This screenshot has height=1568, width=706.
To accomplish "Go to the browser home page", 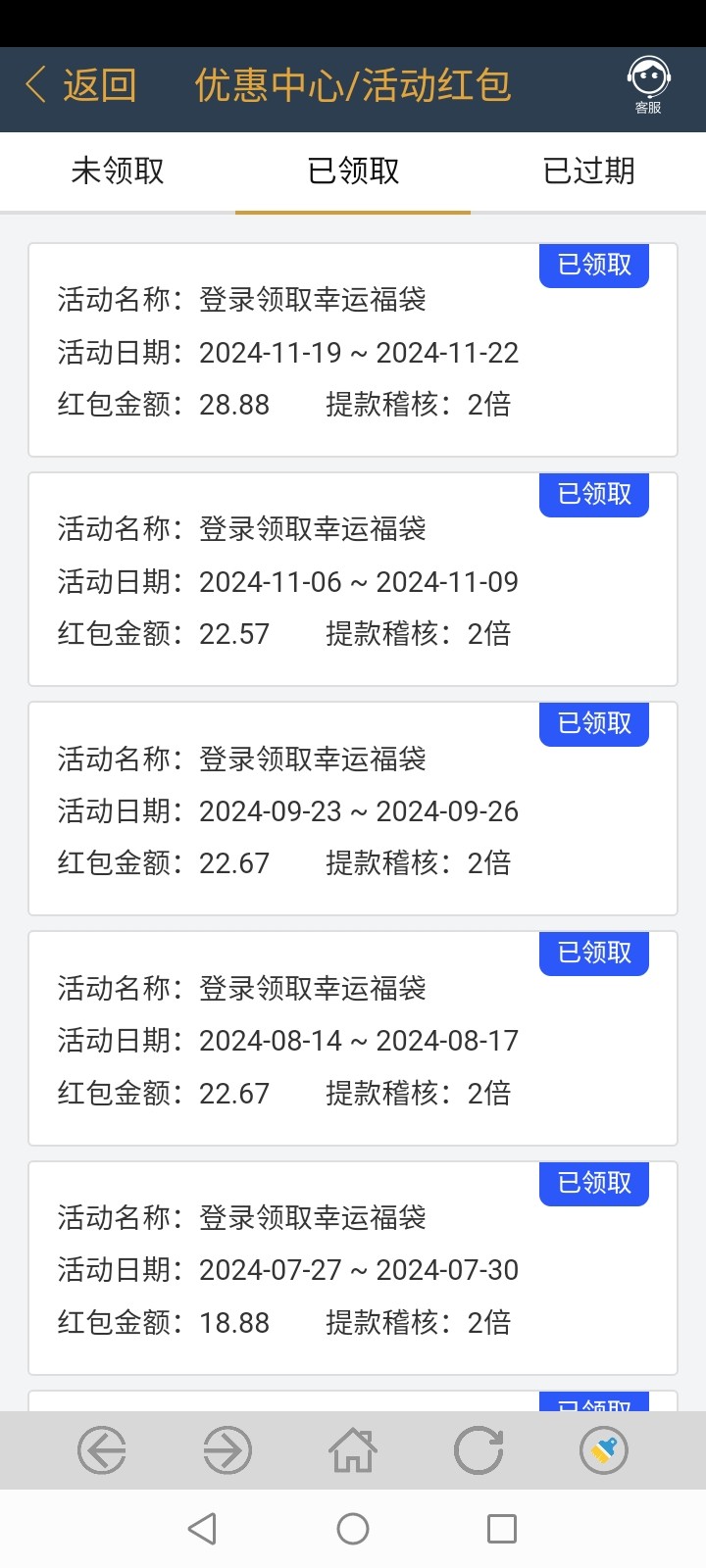I will pos(353,1450).
